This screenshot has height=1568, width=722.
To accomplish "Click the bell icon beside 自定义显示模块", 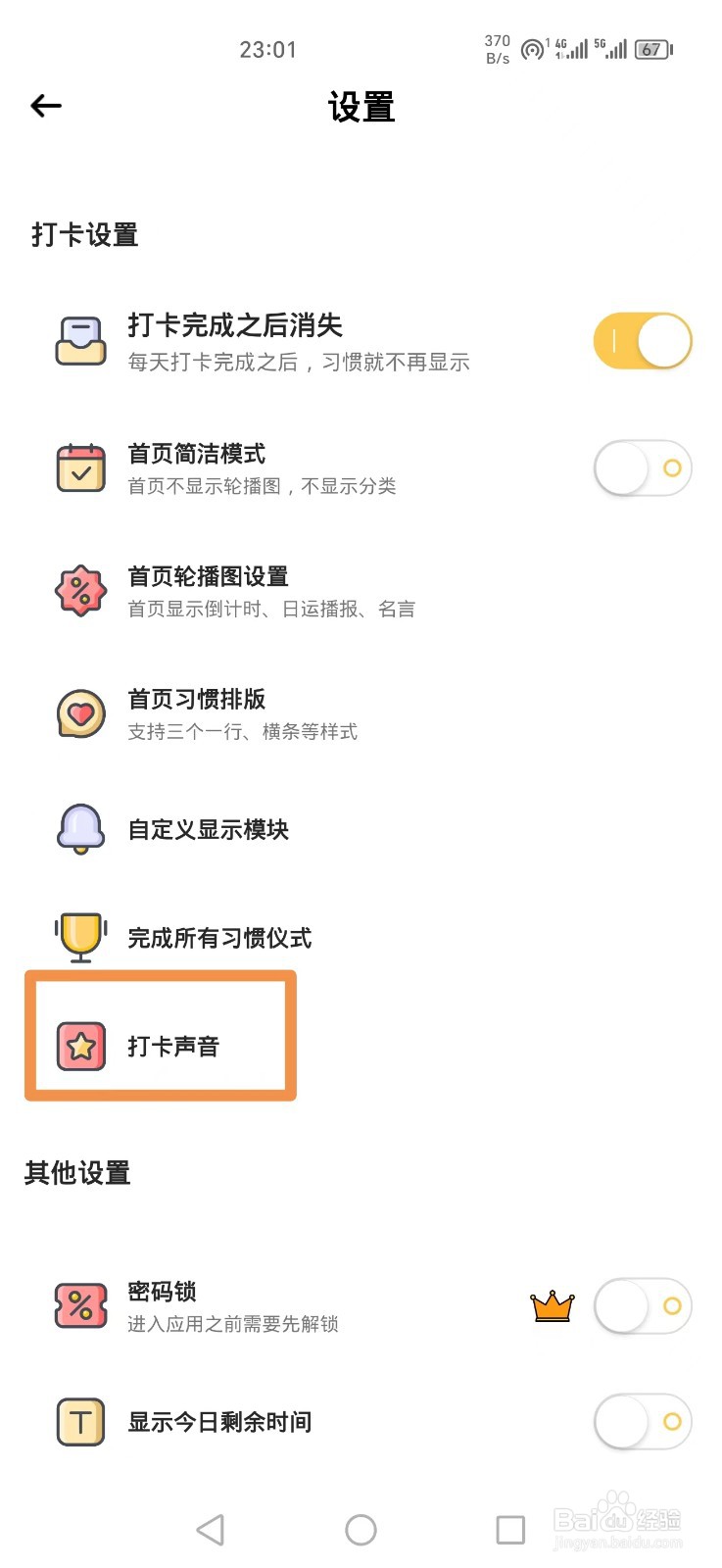I will tap(81, 828).
